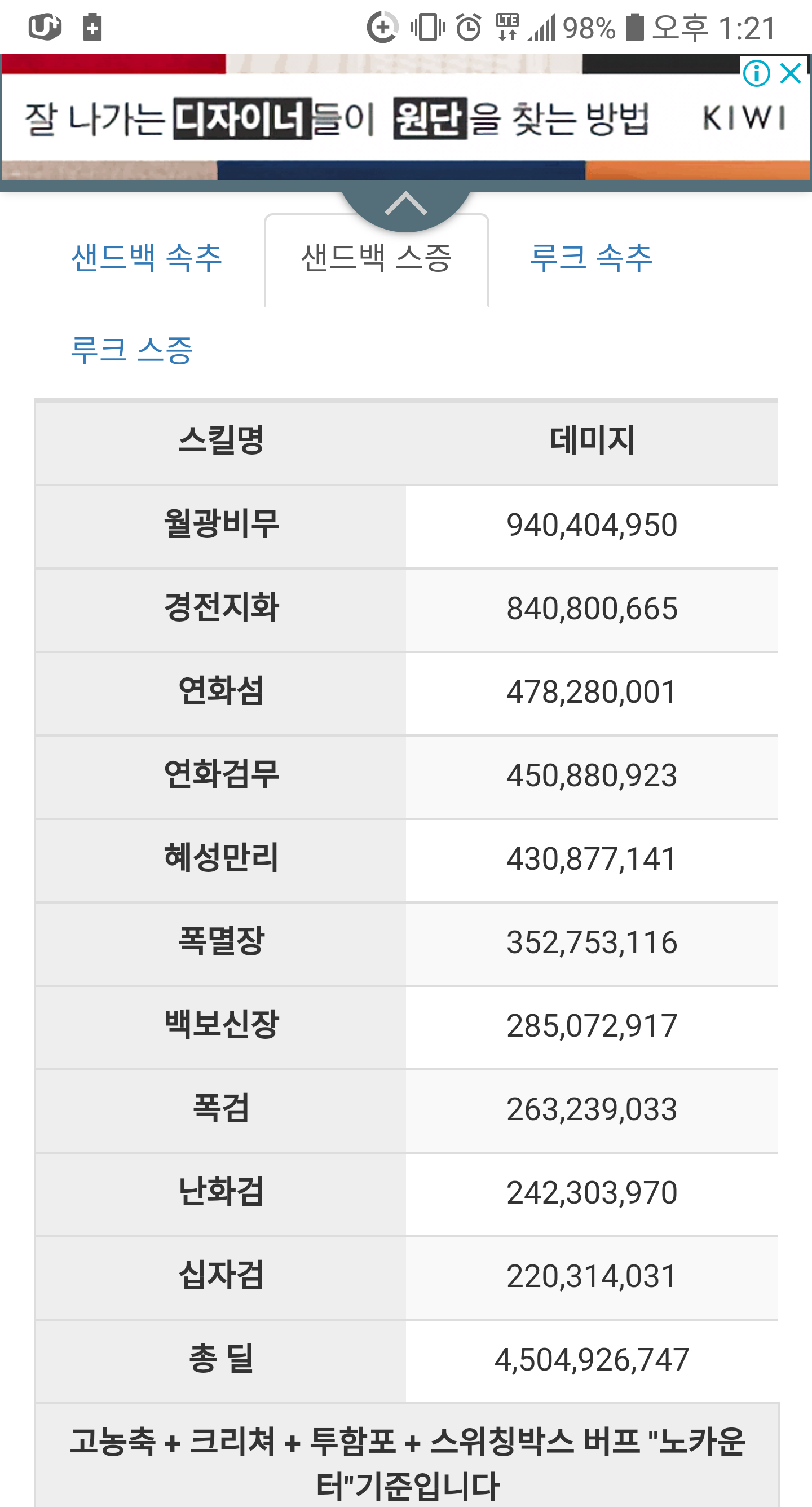
Task: Open the ad info icon
Action: click(756, 74)
